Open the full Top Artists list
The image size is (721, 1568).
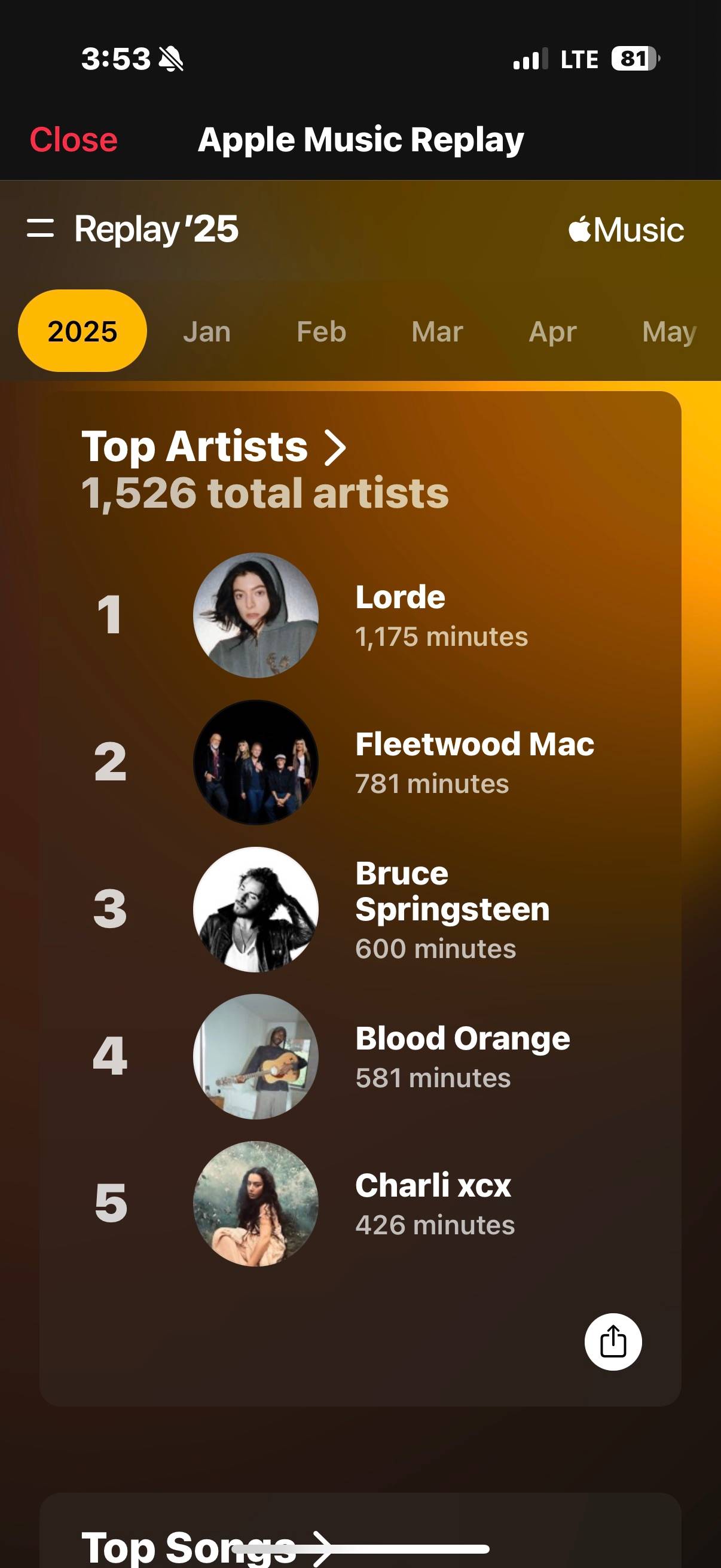214,446
